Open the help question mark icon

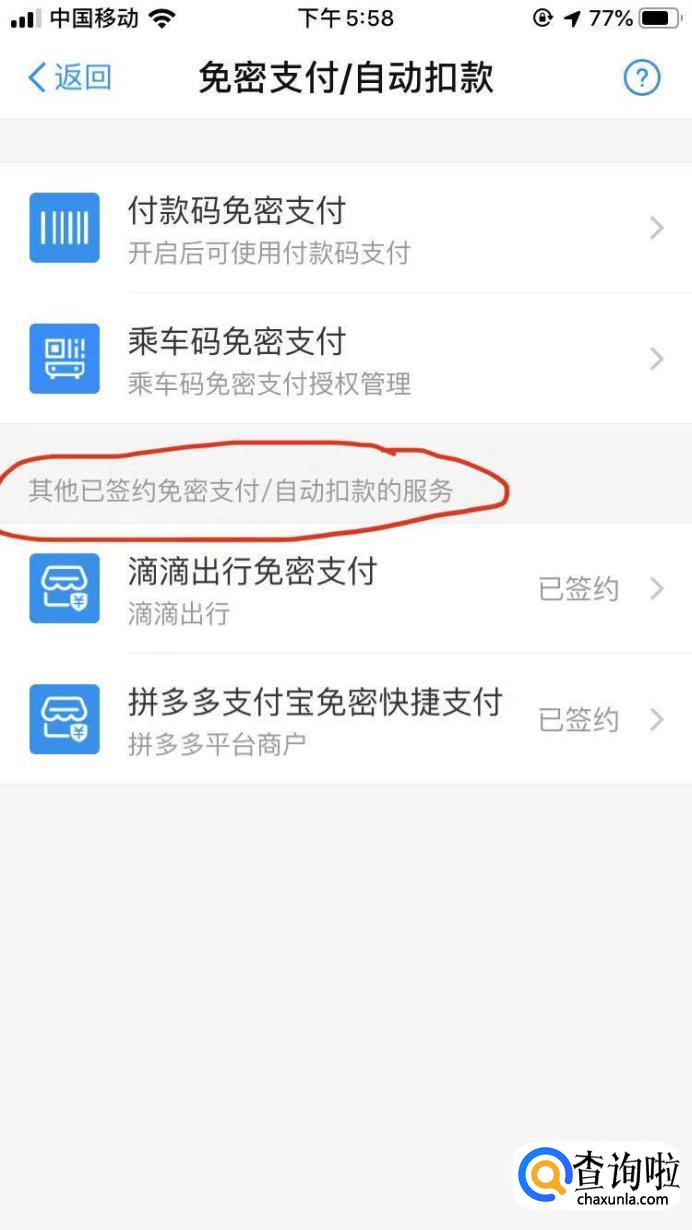pyautogui.click(x=642, y=77)
